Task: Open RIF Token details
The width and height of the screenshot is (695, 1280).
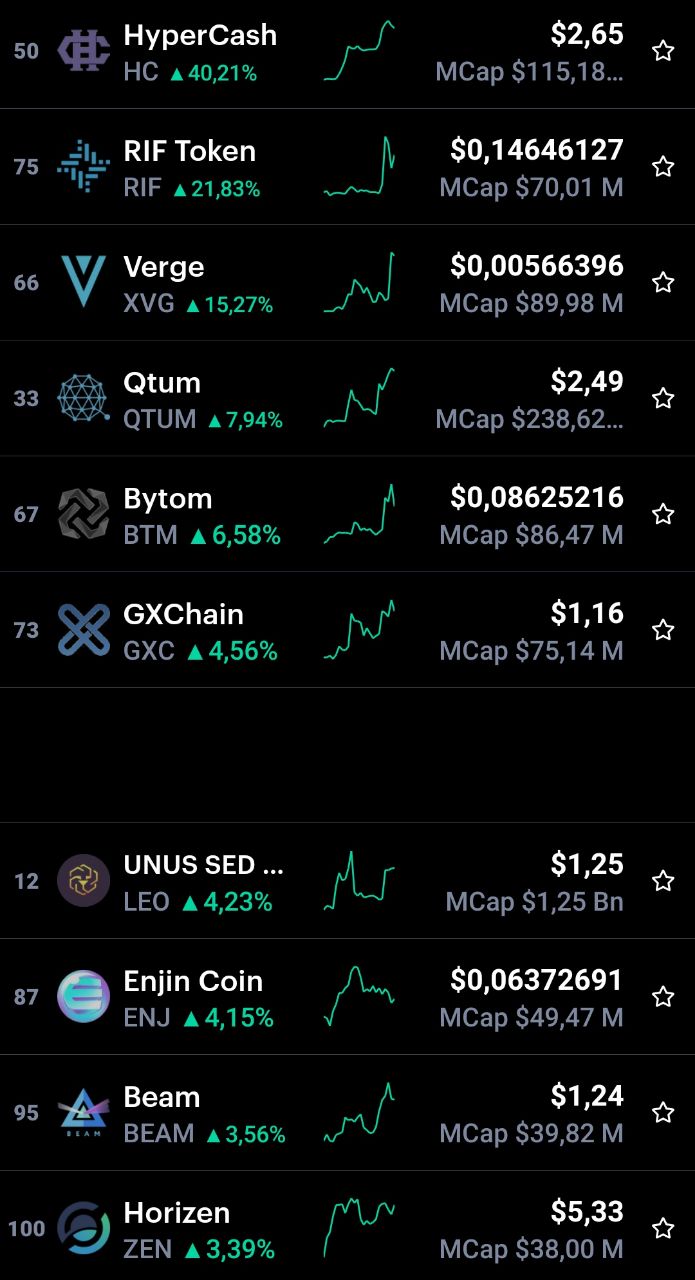Action: click(x=347, y=167)
